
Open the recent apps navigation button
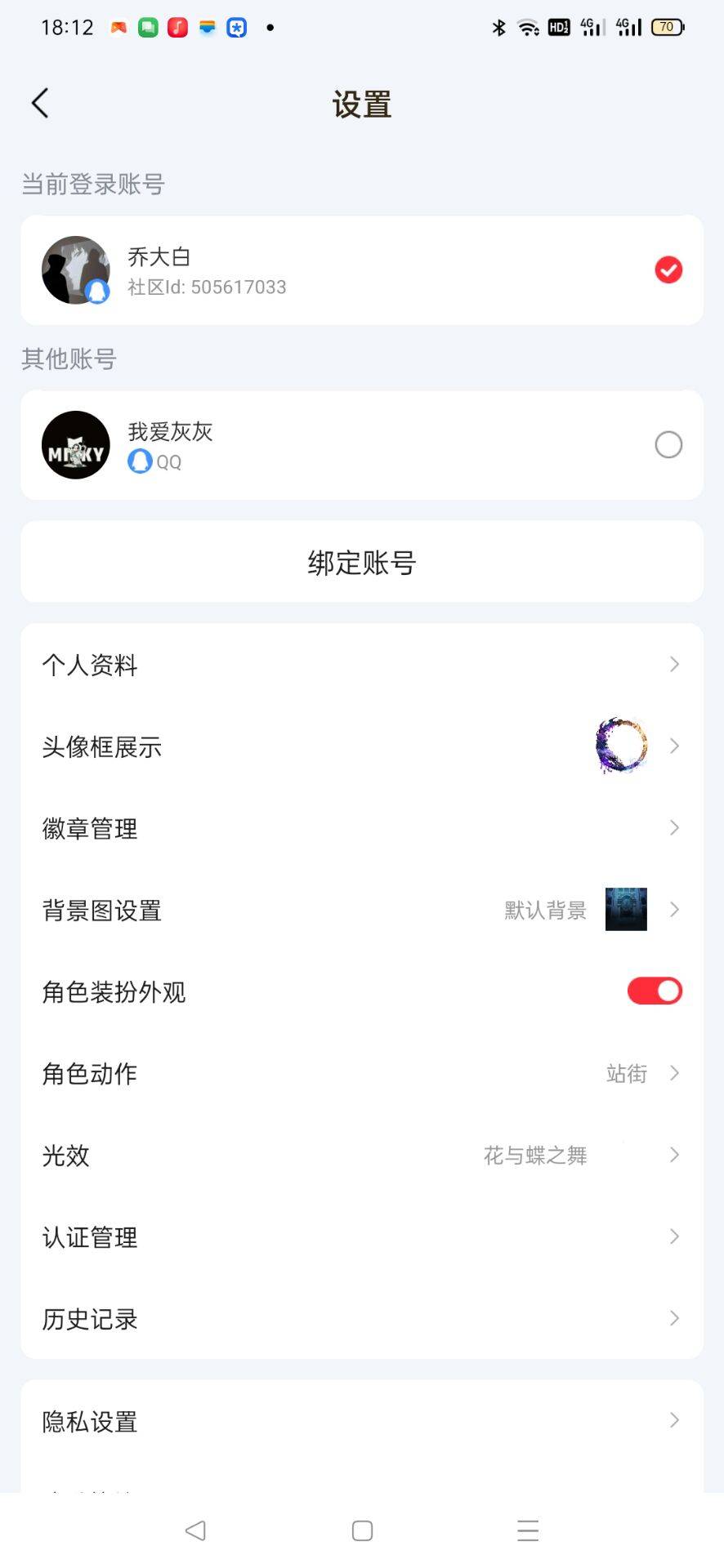[x=528, y=1530]
